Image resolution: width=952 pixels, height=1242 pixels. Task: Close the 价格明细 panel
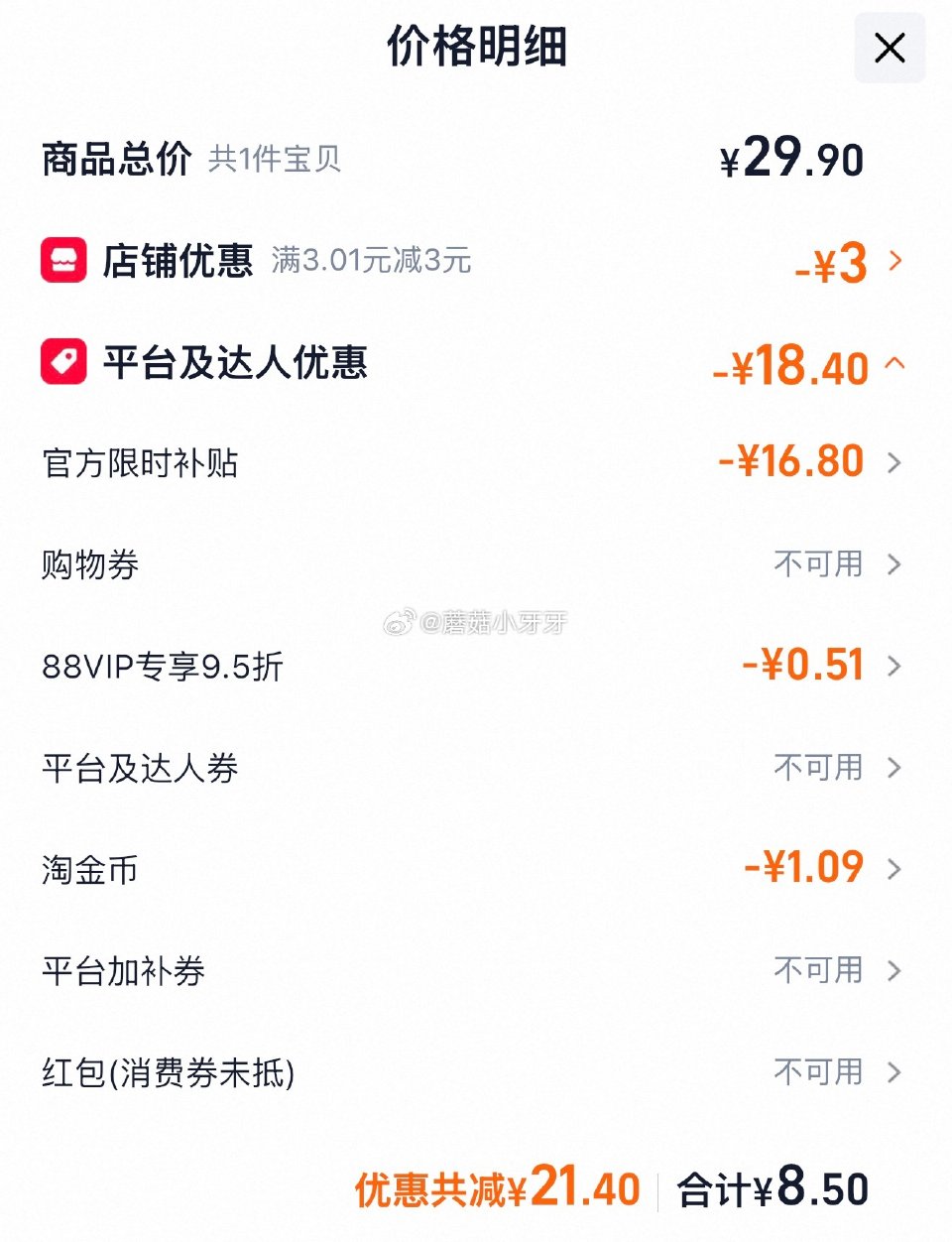889,48
